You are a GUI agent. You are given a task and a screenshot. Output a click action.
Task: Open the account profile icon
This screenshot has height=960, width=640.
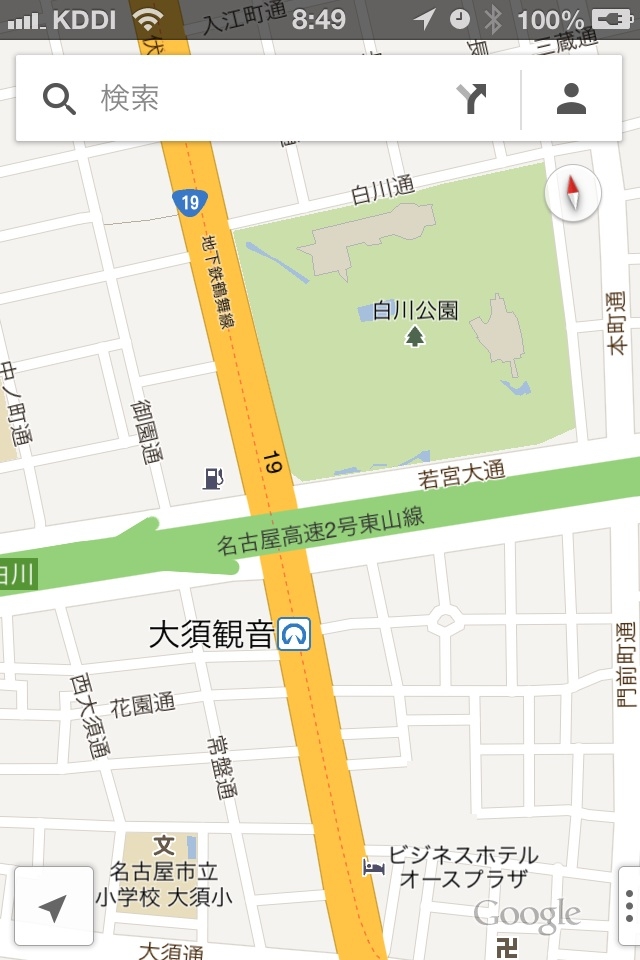(571, 99)
